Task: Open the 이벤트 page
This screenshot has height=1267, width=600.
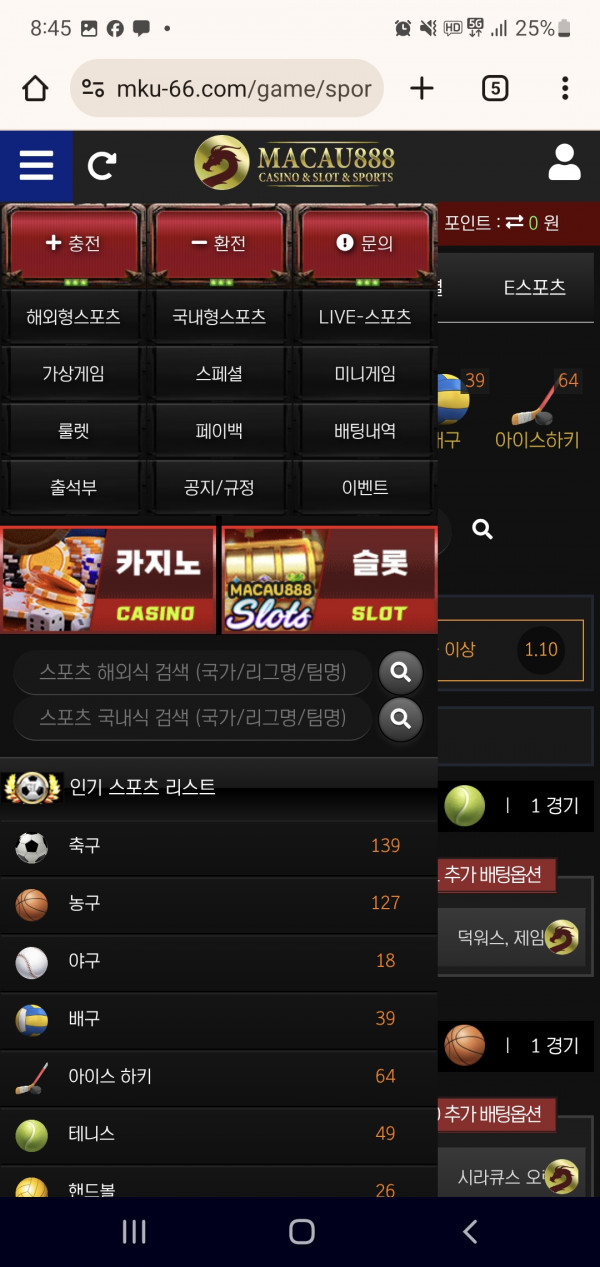Action: 365,488
